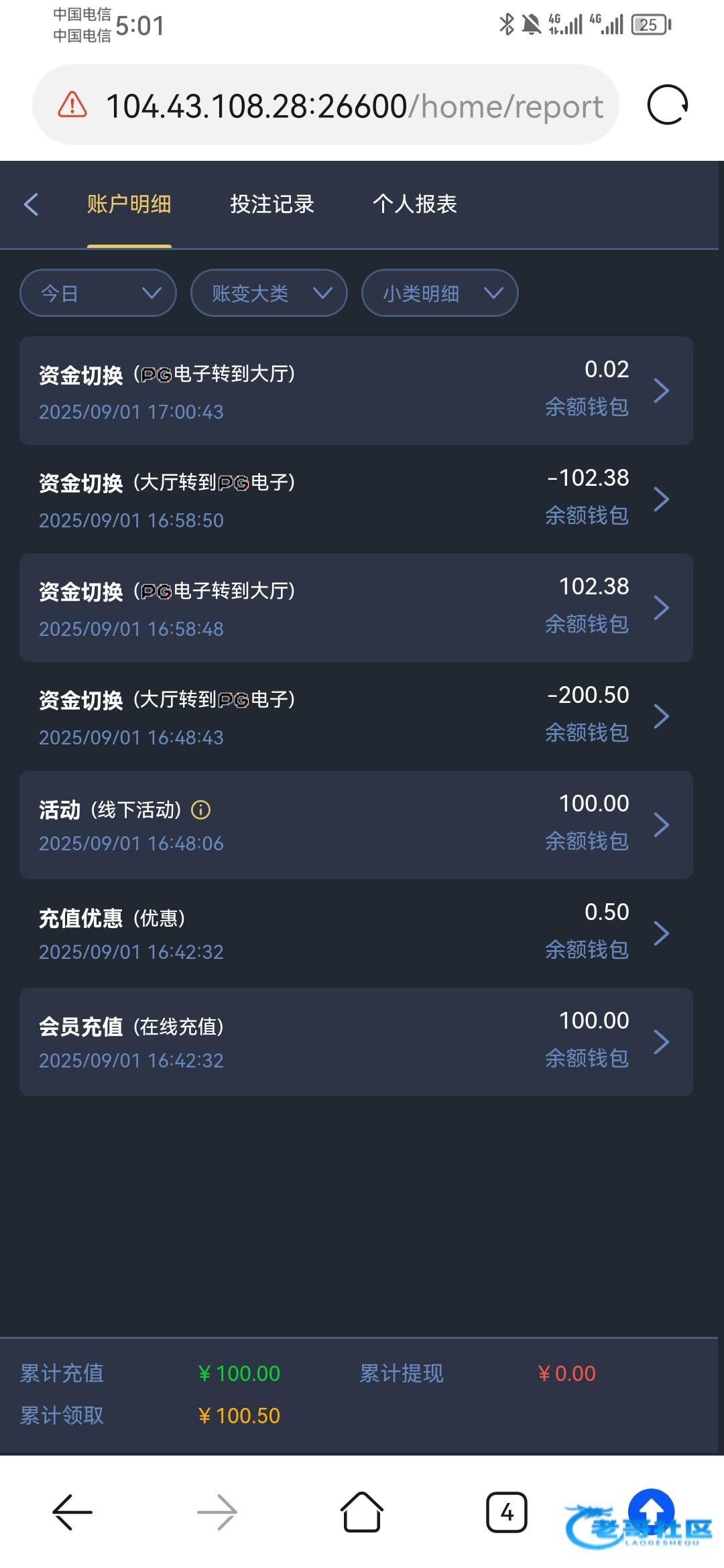Open the browser tabs switcher

(x=507, y=1512)
